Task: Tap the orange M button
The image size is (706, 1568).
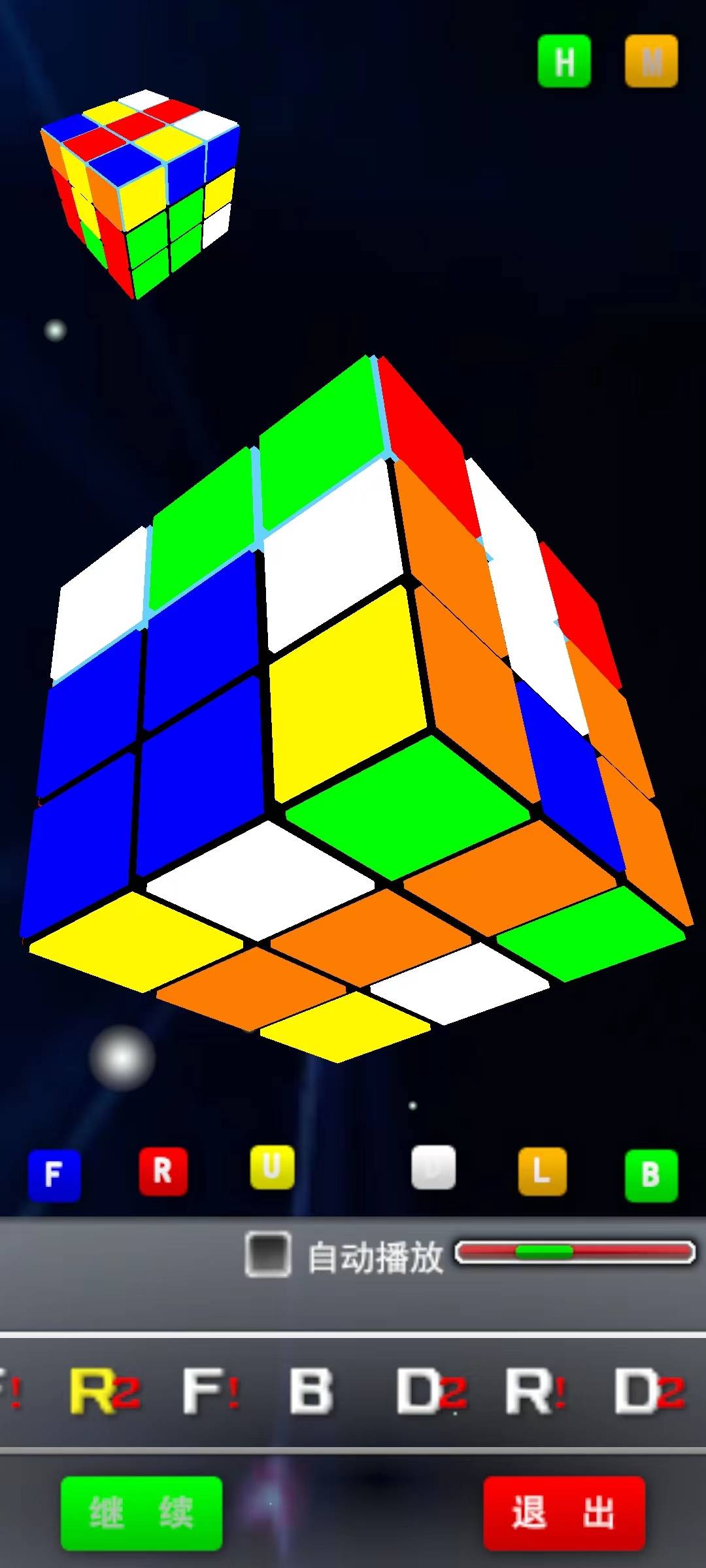Action: pyautogui.click(x=651, y=62)
